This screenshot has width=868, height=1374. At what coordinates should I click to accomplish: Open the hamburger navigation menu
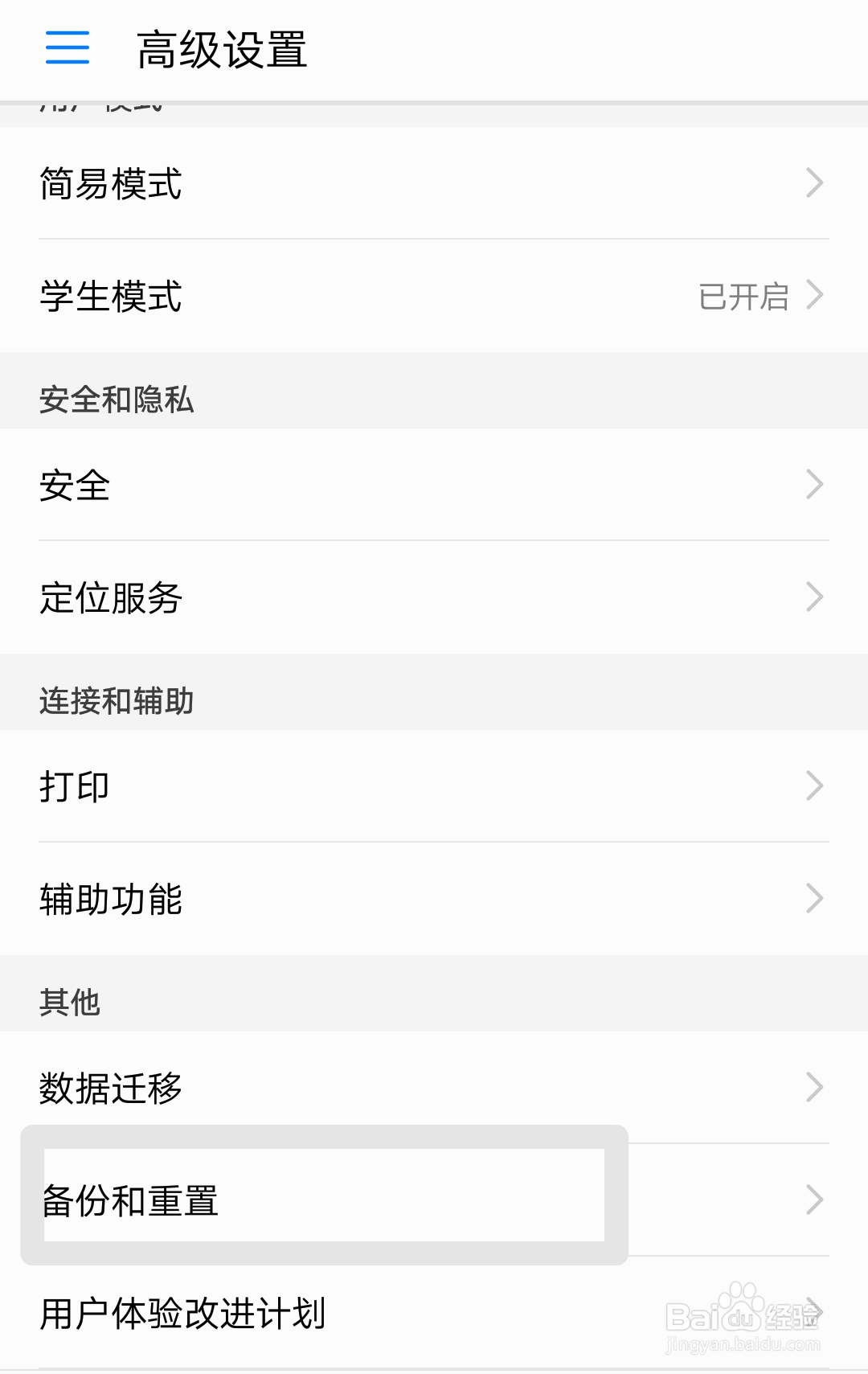pyautogui.click(x=67, y=48)
